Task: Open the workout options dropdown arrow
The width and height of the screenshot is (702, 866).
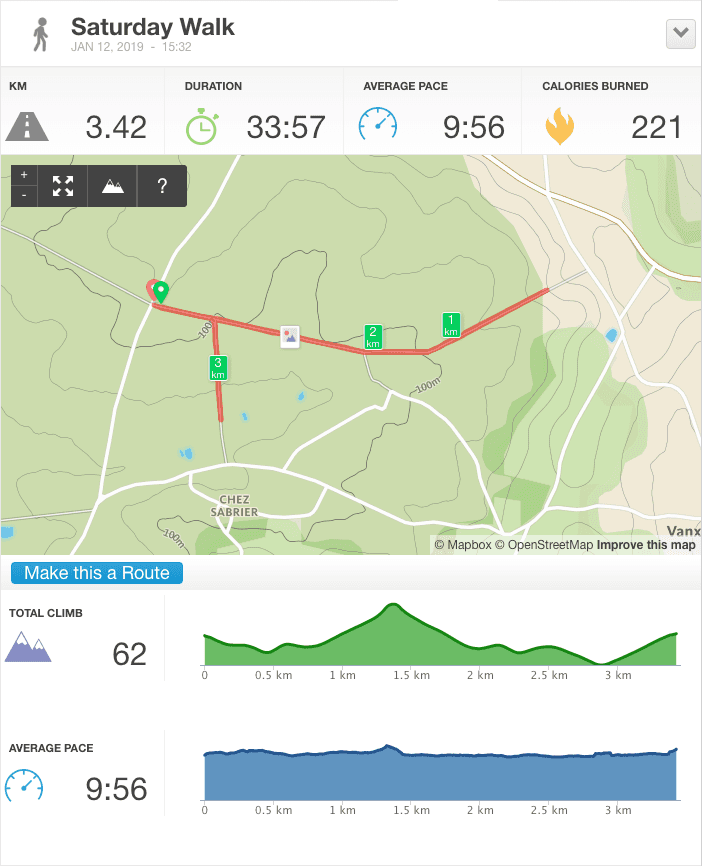Action: (680, 33)
